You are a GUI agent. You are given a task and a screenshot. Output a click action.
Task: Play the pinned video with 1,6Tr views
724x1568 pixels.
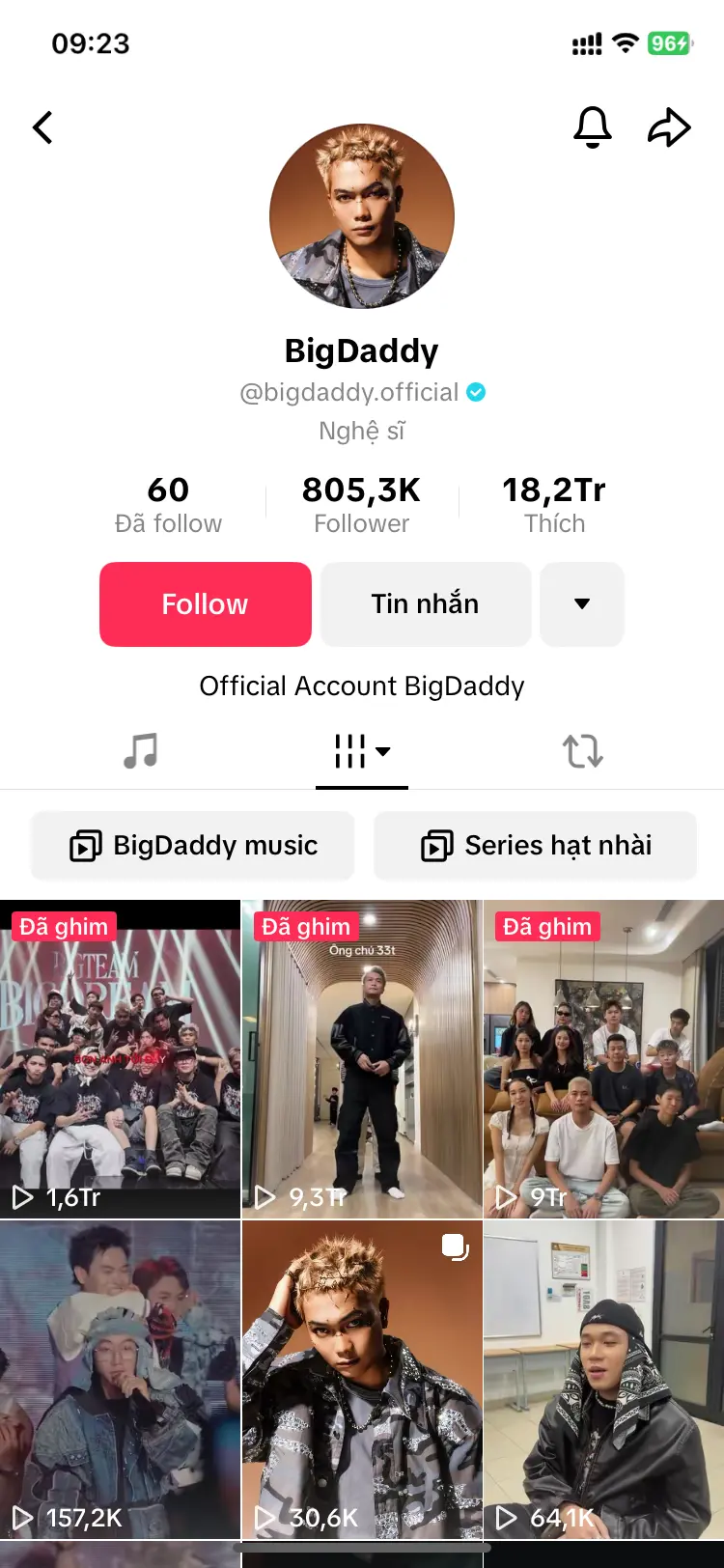click(120, 1059)
